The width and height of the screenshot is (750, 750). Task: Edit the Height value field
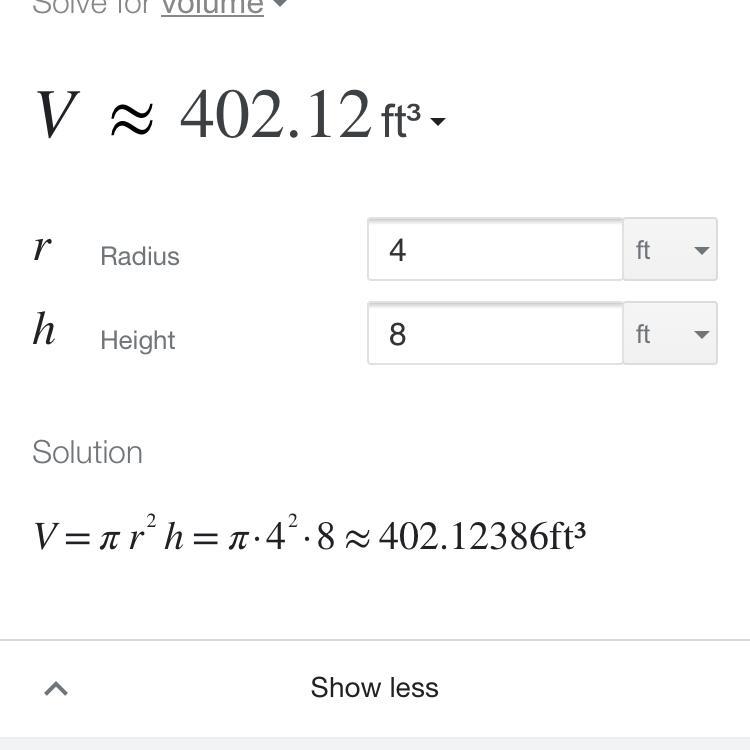(x=495, y=333)
